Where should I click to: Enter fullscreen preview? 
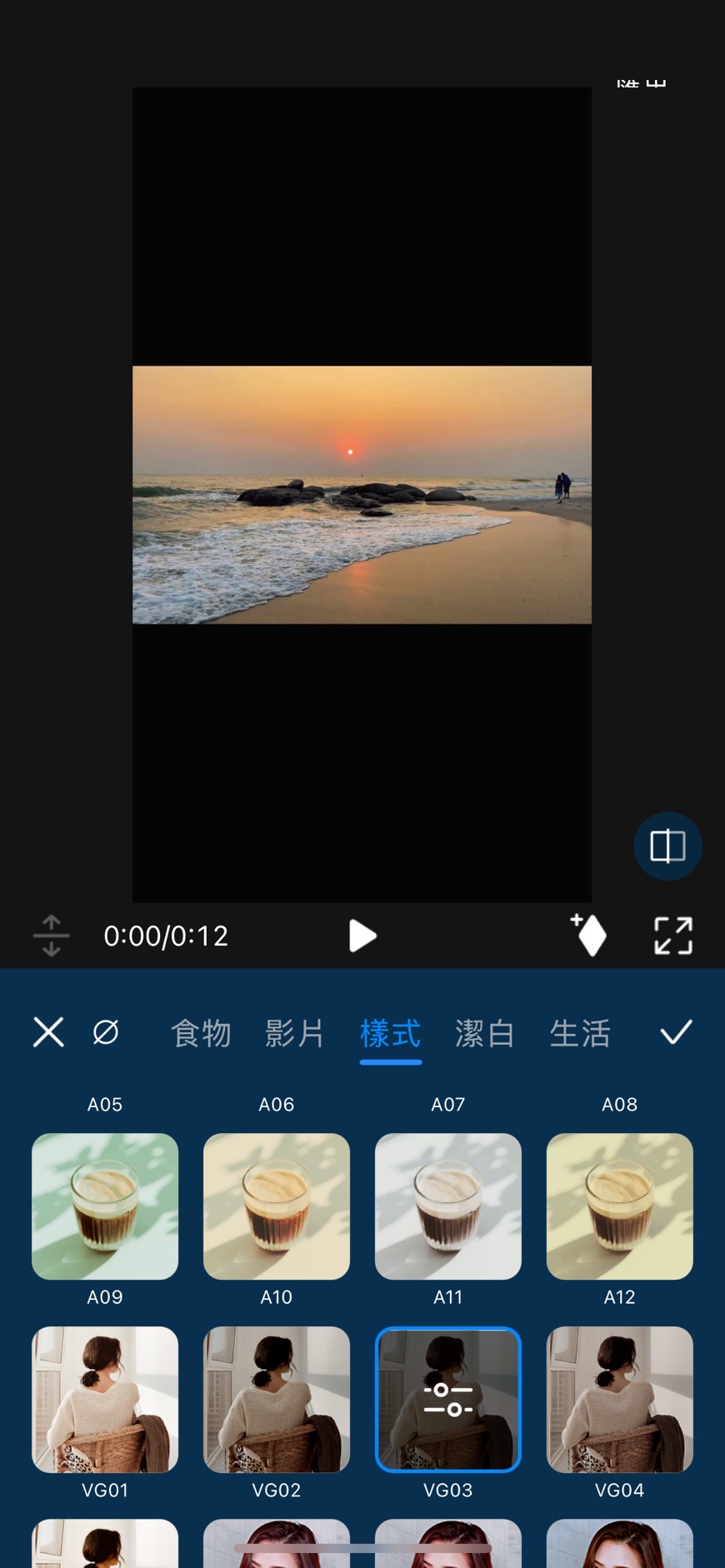tap(672, 936)
